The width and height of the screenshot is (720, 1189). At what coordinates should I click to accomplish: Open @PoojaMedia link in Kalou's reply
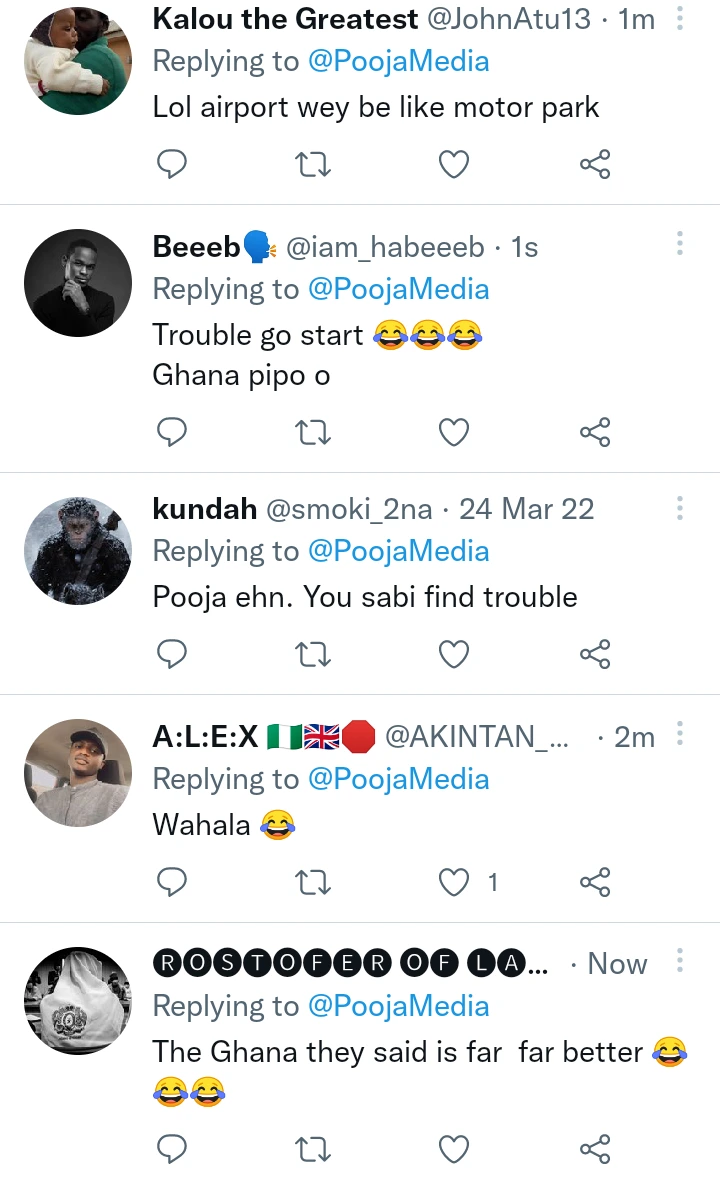[399, 61]
